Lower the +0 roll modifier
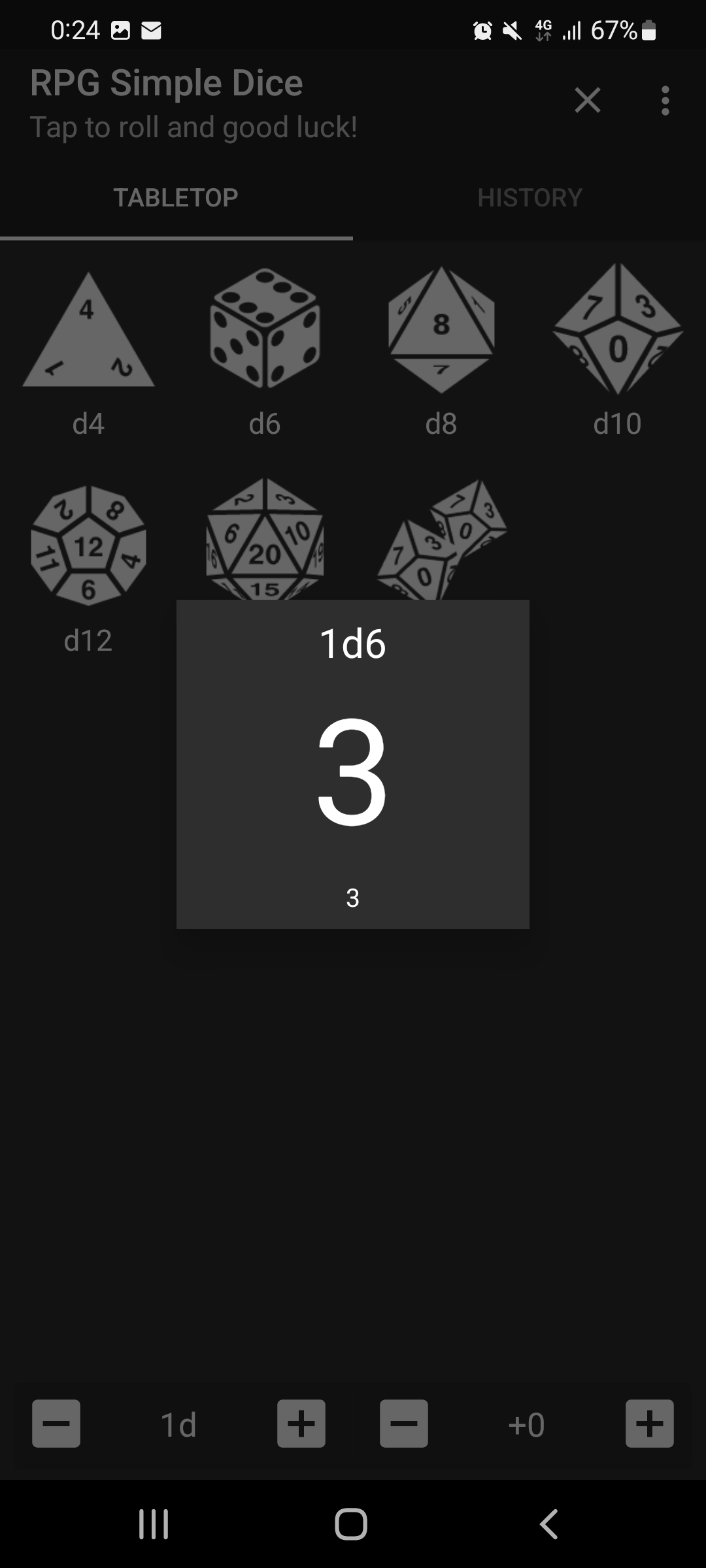Screen dimensions: 706x1568 [404, 1424]
